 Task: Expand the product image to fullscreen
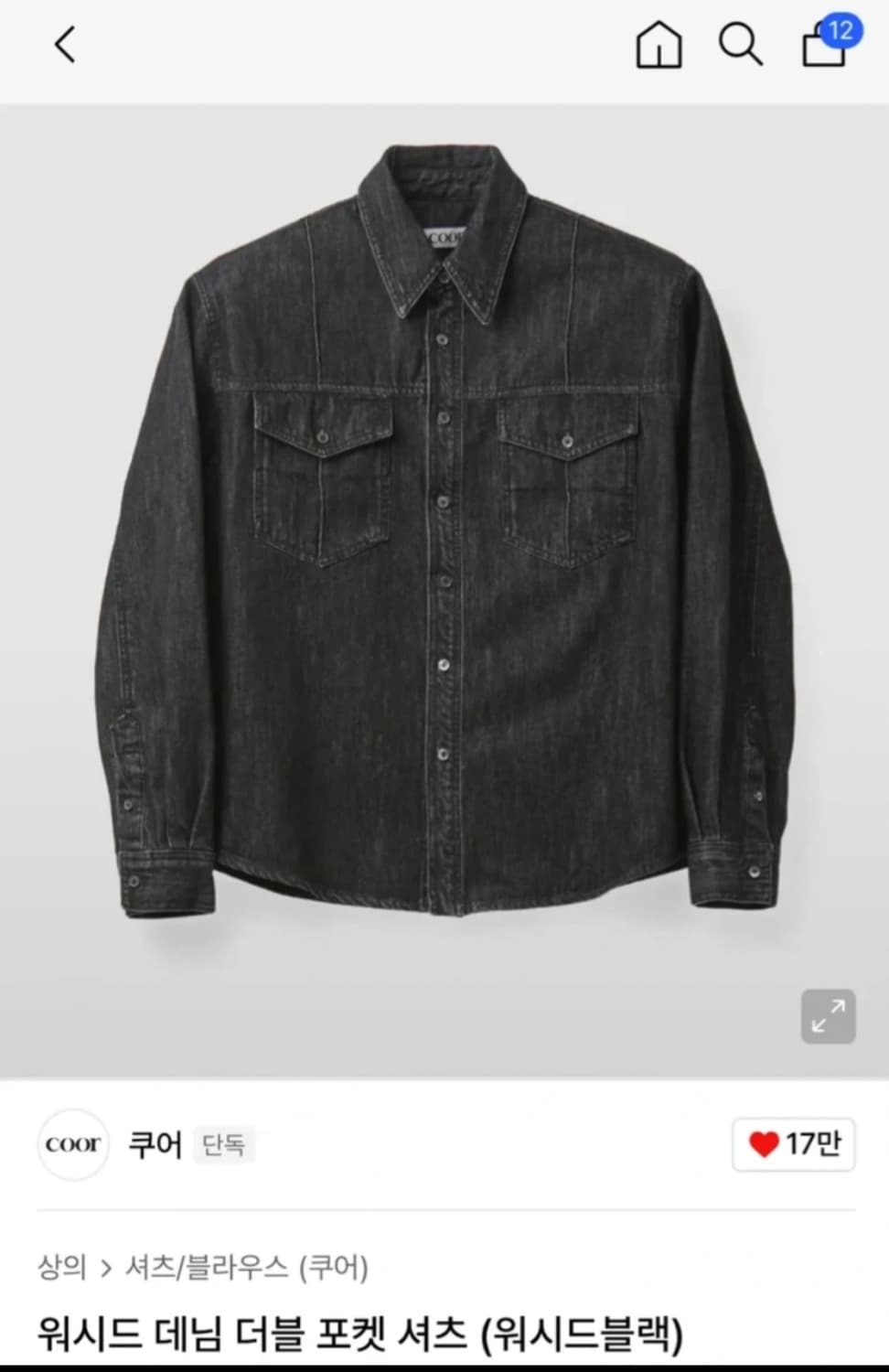point(828,1015)
